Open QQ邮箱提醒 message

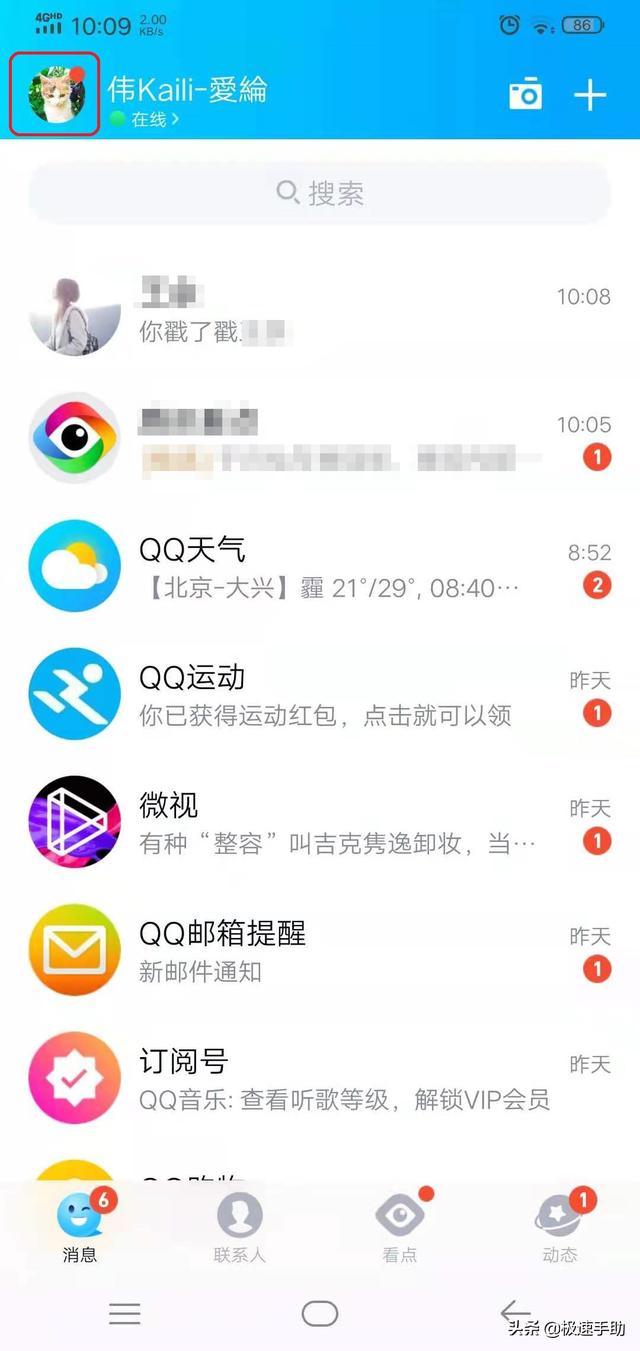pos(320,952)
